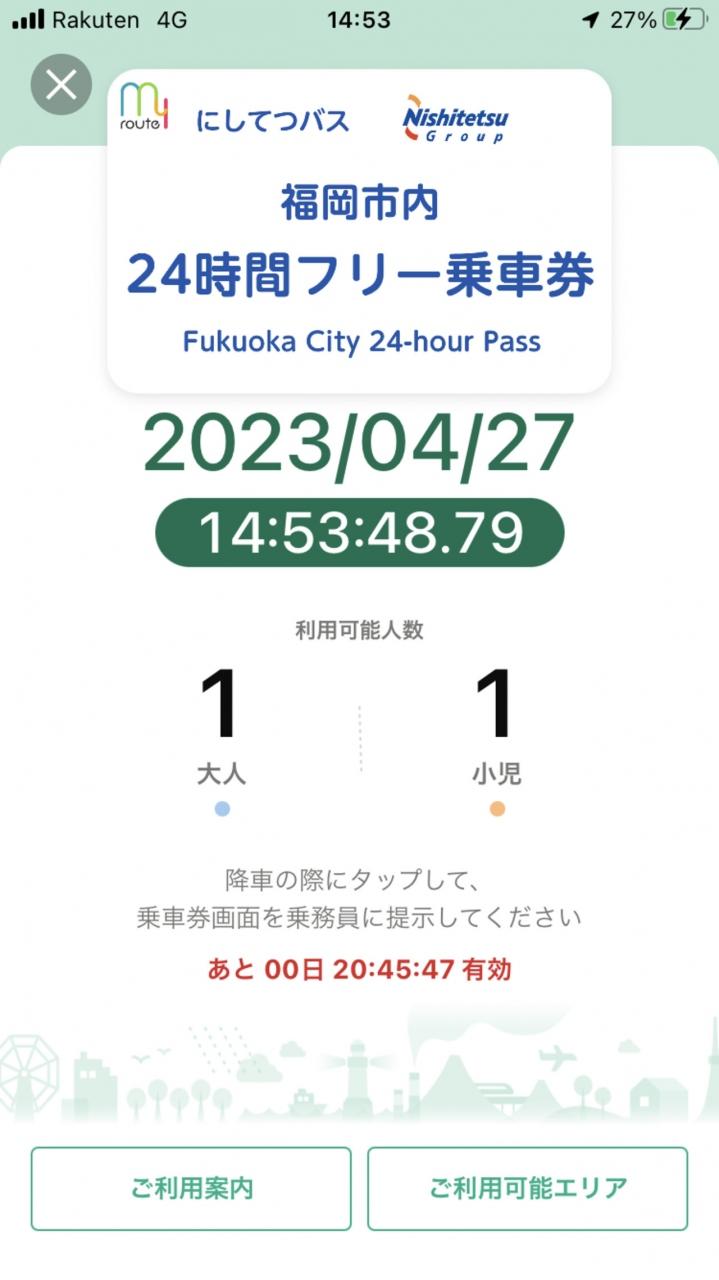This screenshot has width=719, height=1280.
Task: Close the 24-hour pass screen
Action: (61, 85)
